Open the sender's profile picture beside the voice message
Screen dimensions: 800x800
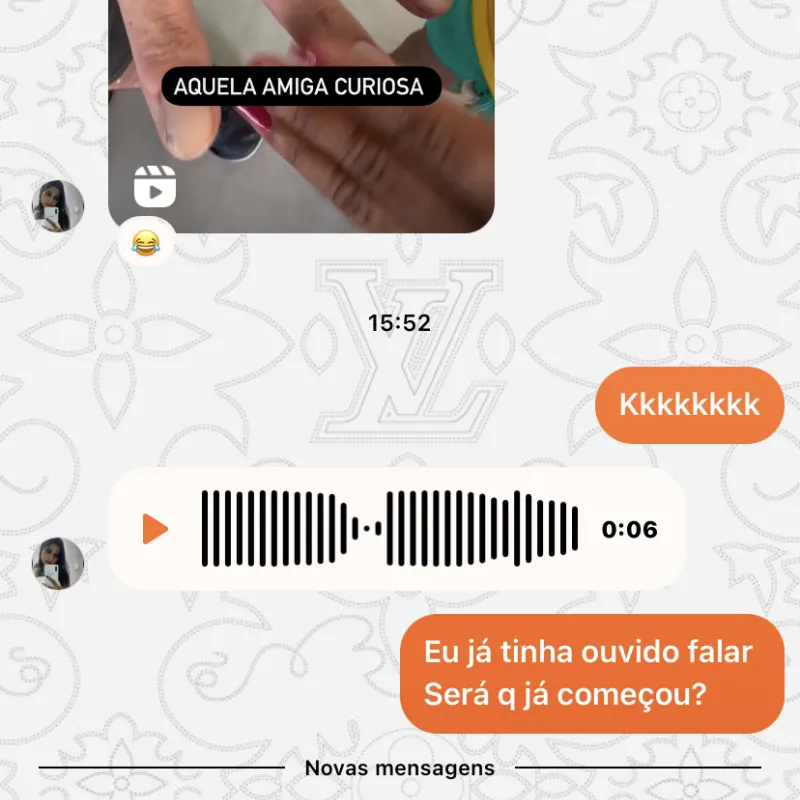[x=58, y=563]
